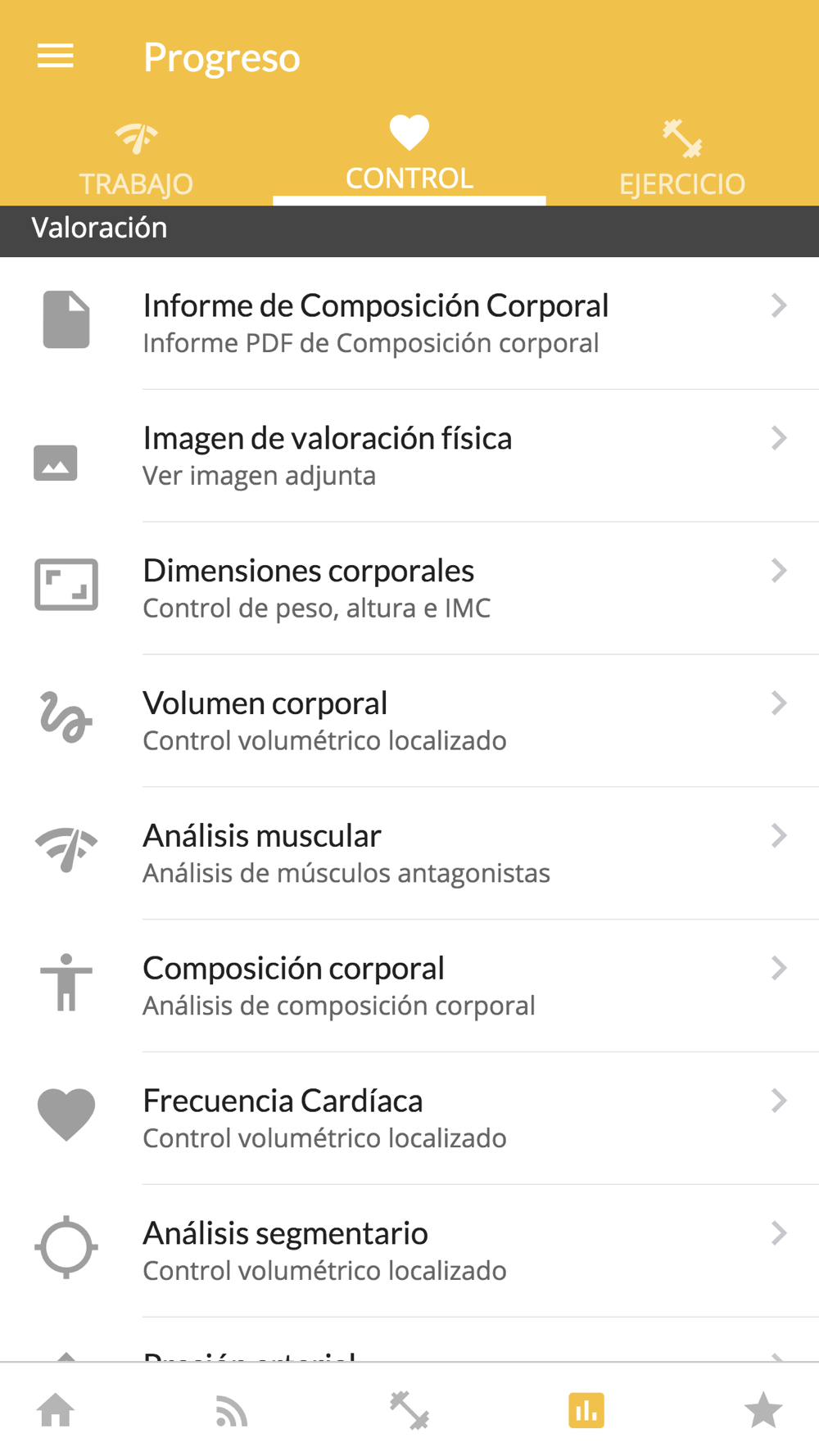Open Frecuencia Cardíaca
The height and width of the screenshot is (1456, 819).
tap(409, 1119)
